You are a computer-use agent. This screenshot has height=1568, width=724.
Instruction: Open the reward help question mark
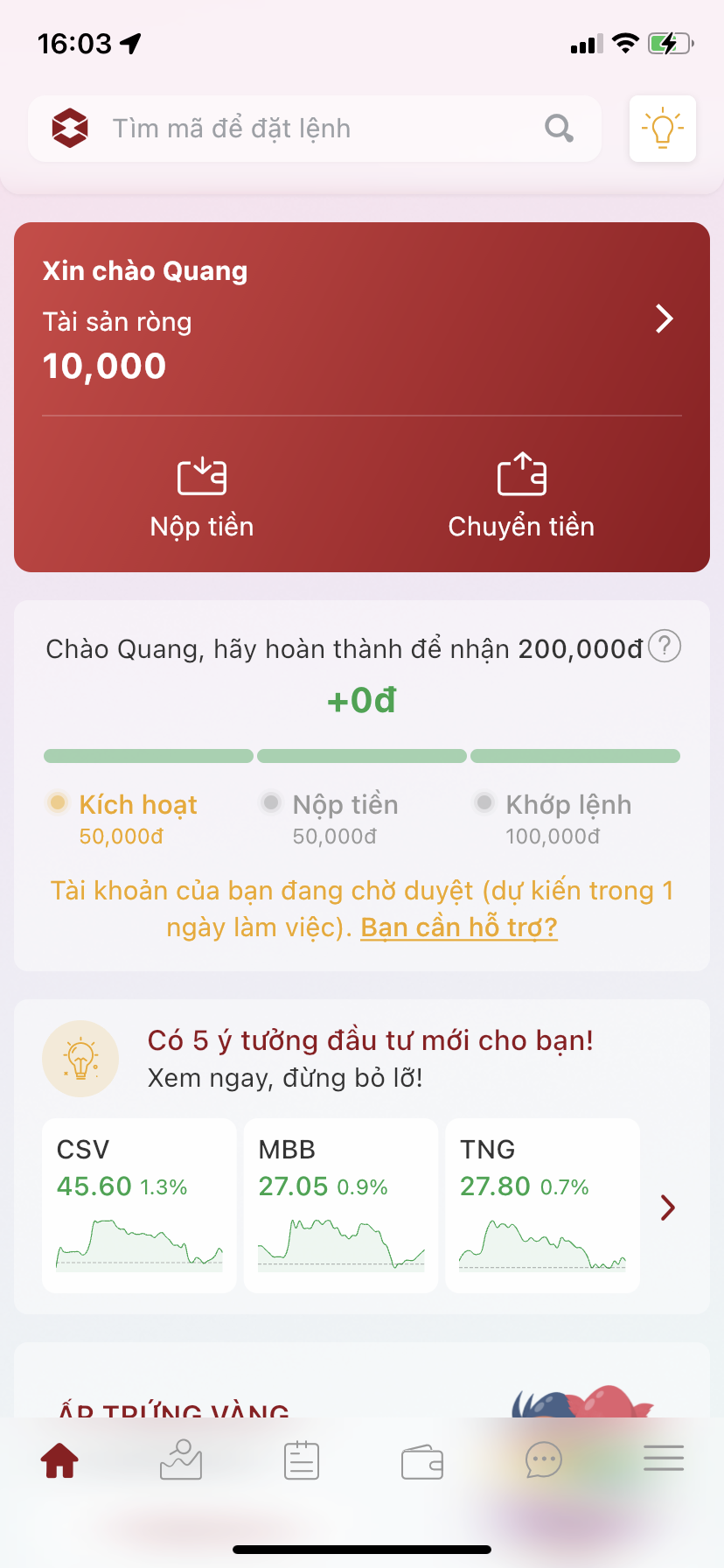(x=665, y=647)
